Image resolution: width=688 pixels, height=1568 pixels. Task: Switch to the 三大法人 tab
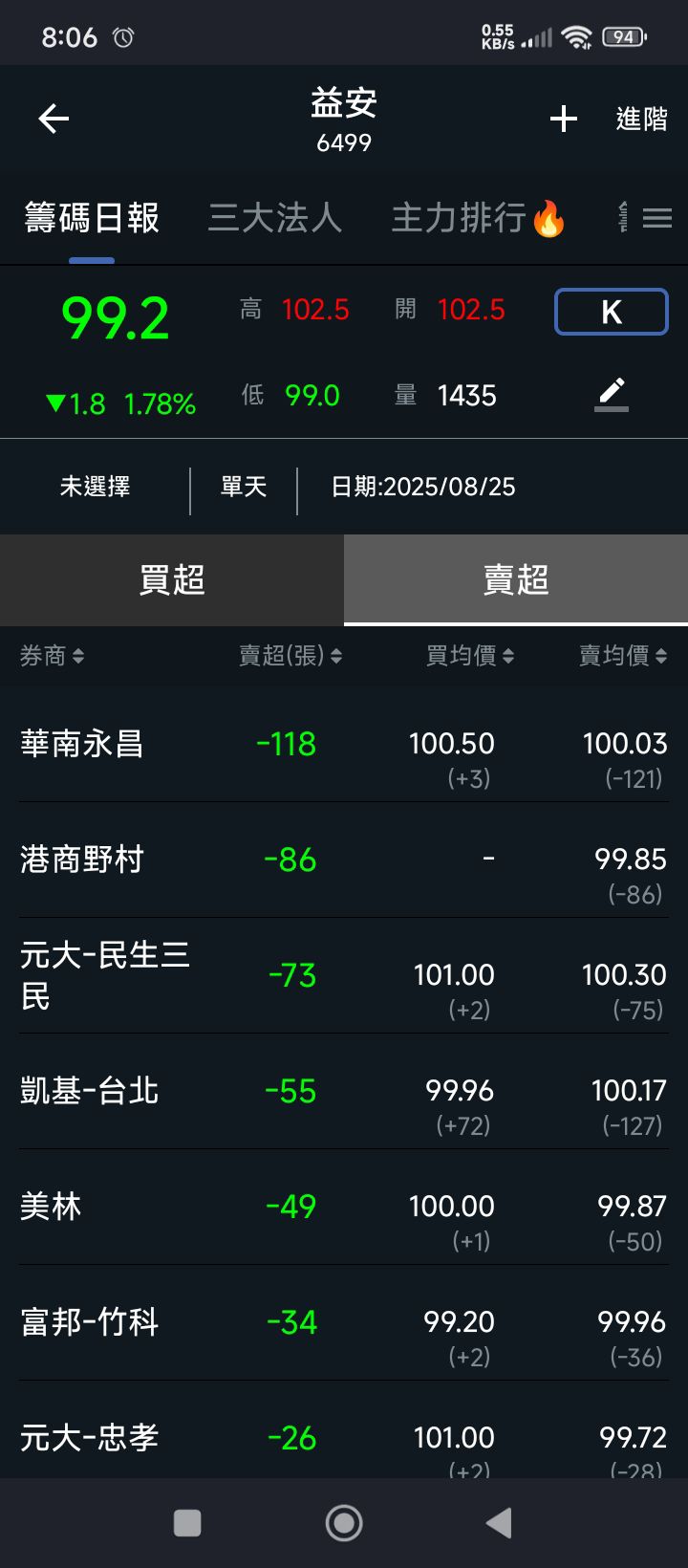pos(275,218)
